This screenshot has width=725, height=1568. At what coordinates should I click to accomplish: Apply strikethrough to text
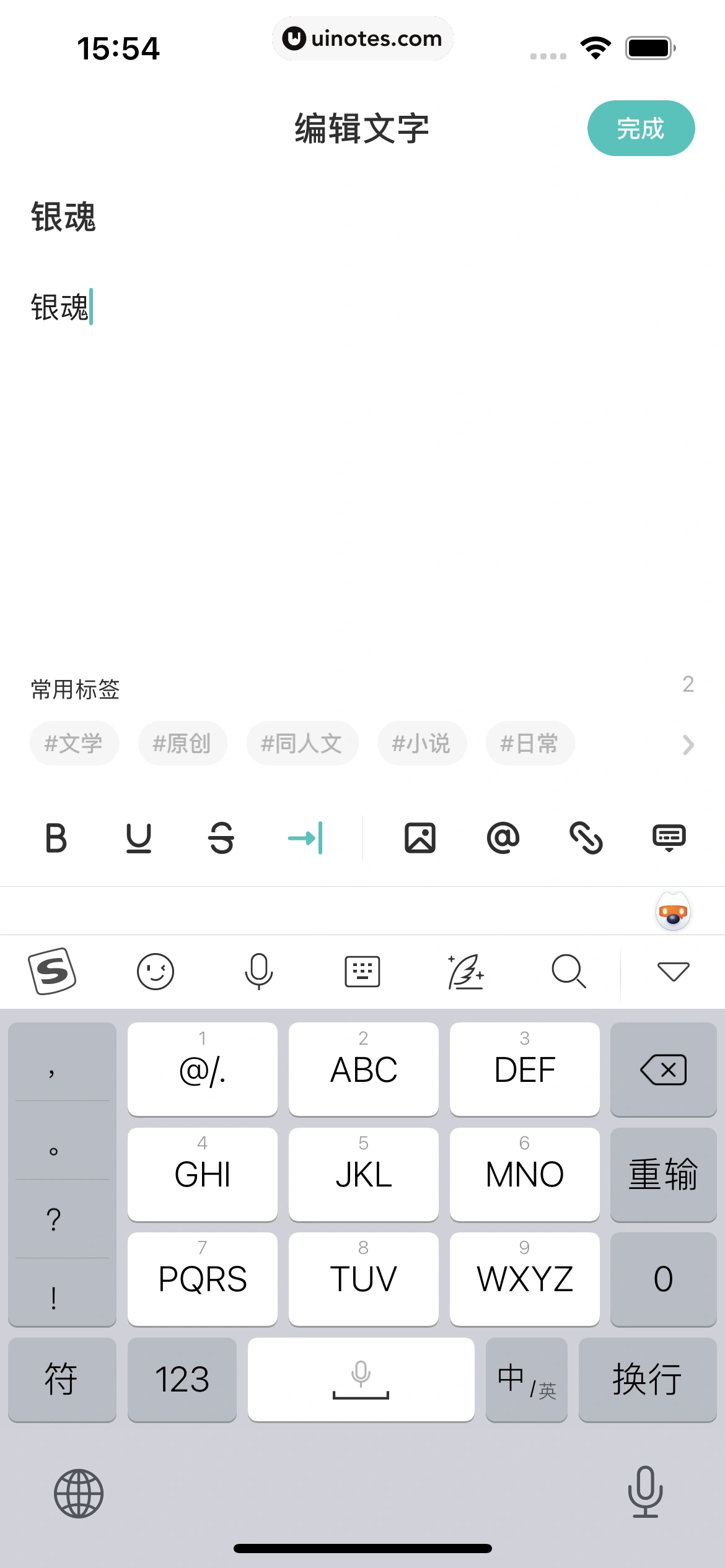tap(221, 838)
